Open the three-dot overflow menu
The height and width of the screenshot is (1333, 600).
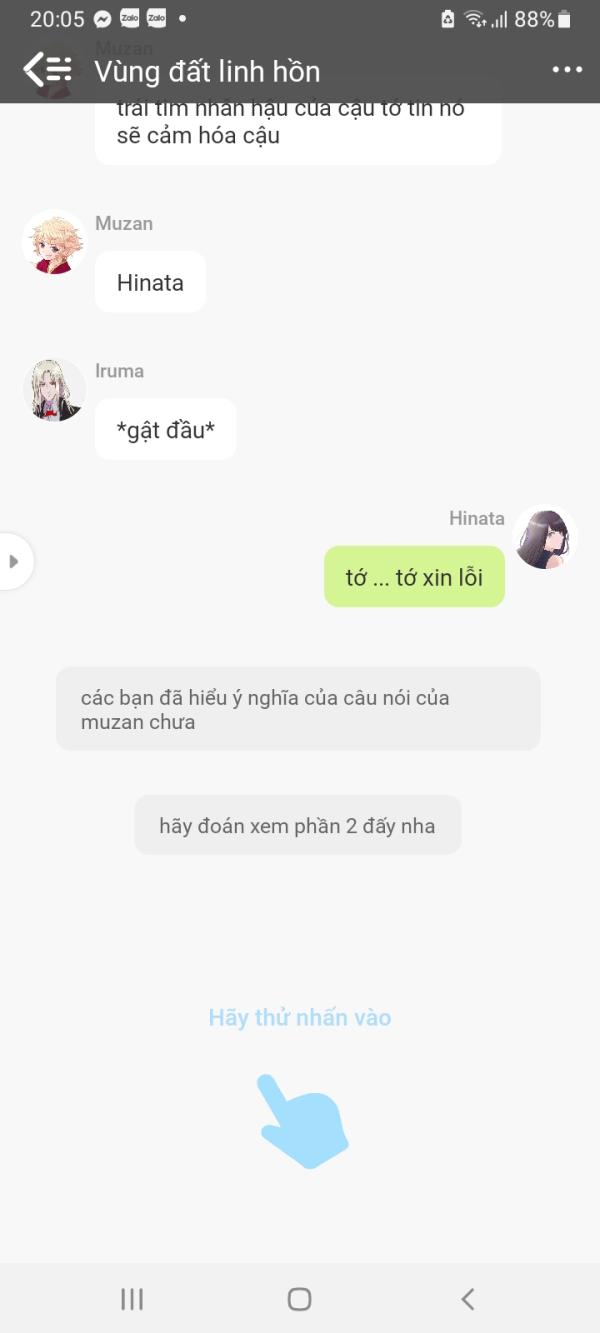coord(567,70)
